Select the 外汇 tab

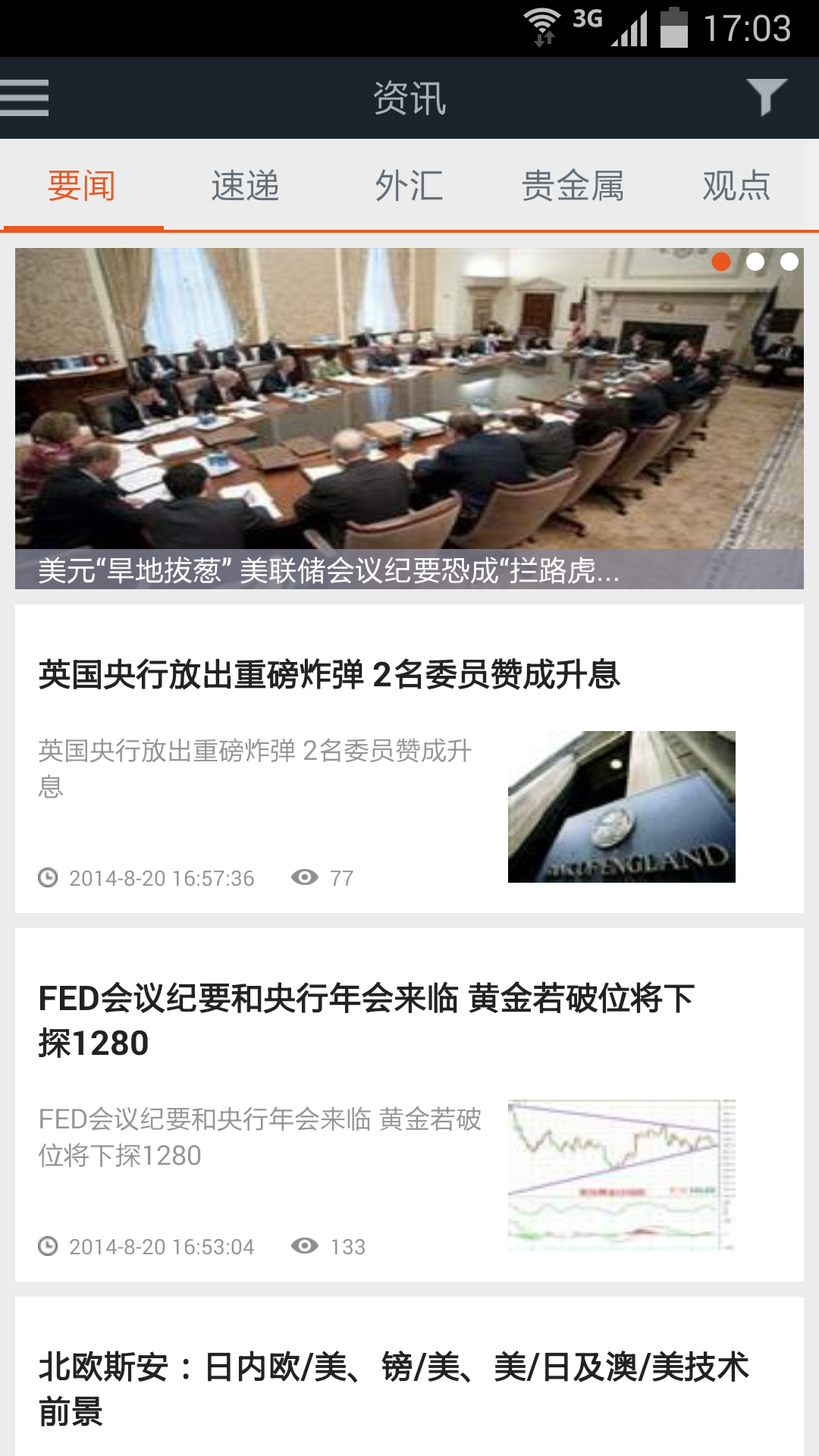click(409, 186)
